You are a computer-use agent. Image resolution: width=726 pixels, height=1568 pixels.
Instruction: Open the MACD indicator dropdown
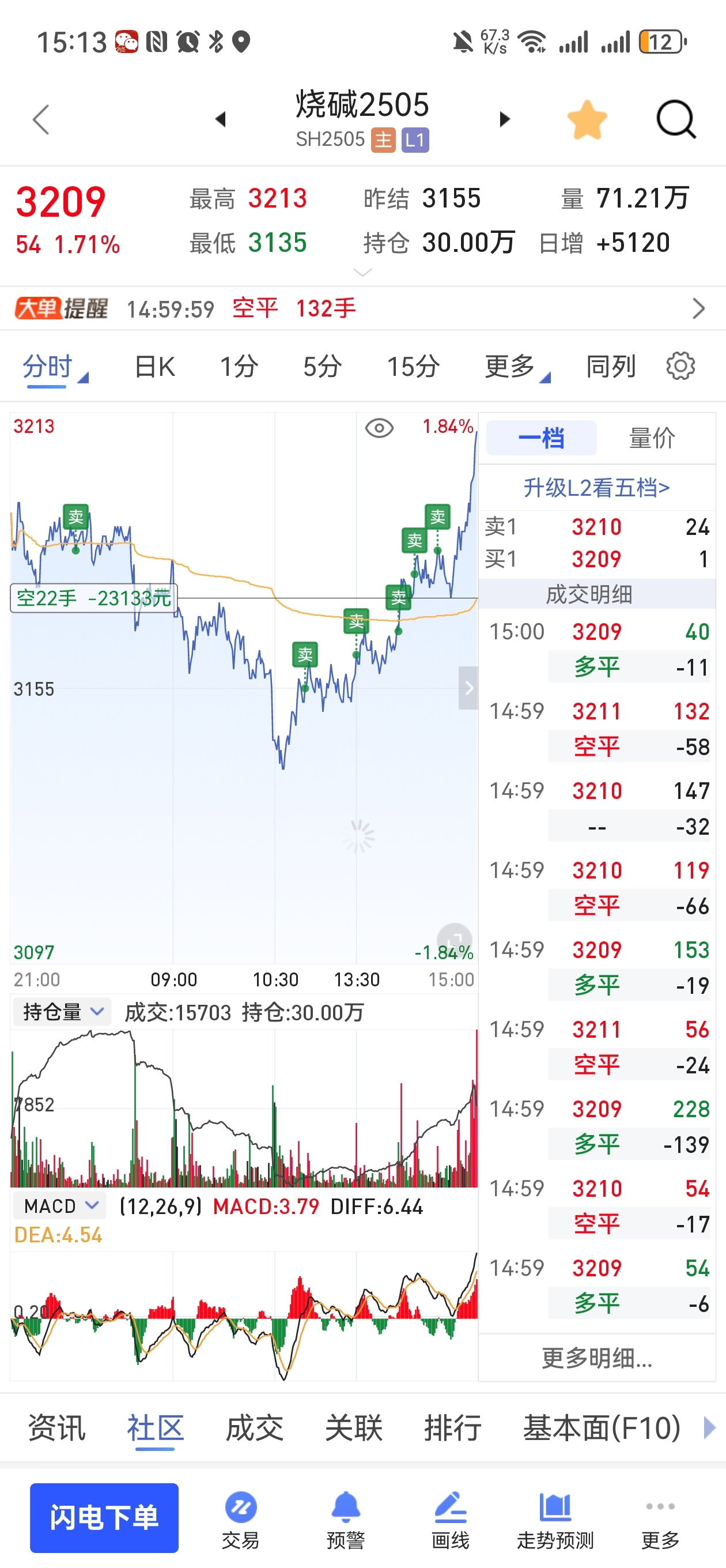60,1206
